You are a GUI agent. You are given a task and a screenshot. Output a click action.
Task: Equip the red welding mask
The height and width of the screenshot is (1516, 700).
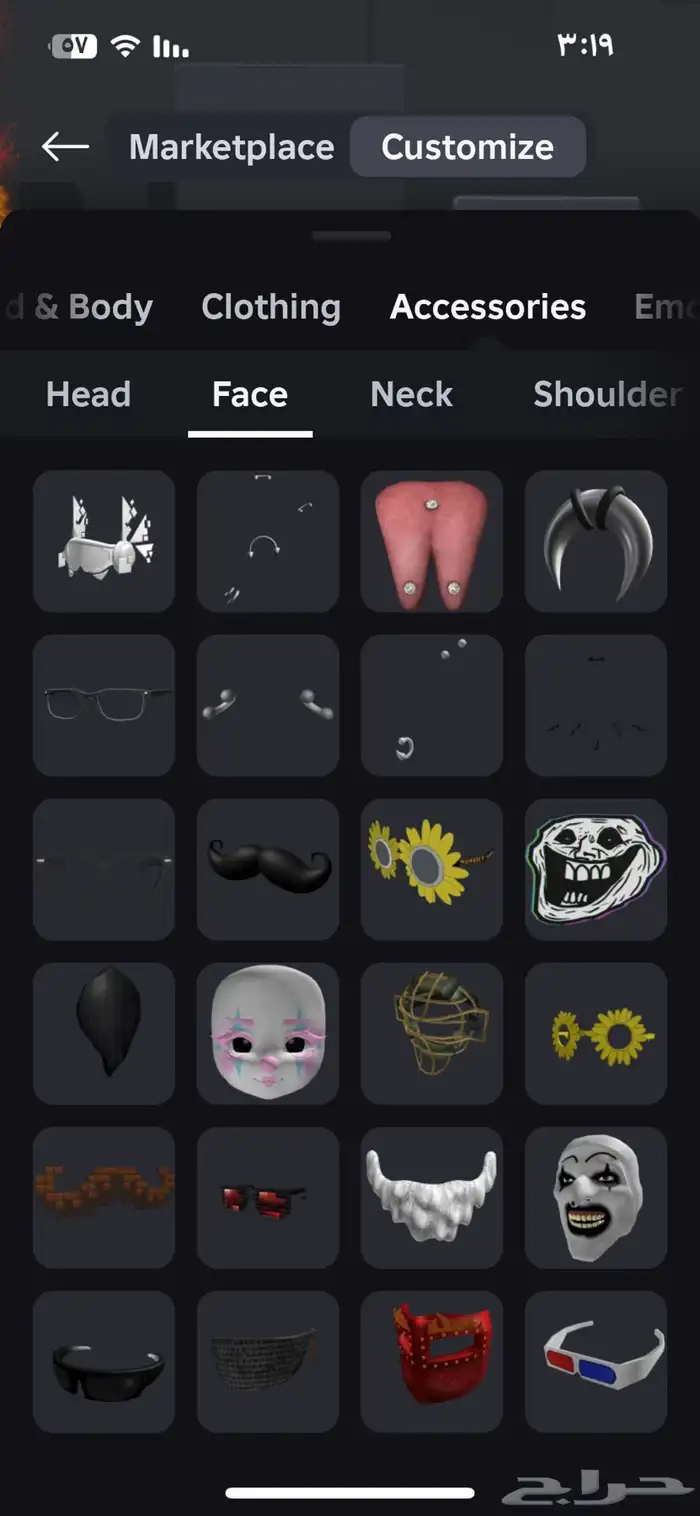432,1361
